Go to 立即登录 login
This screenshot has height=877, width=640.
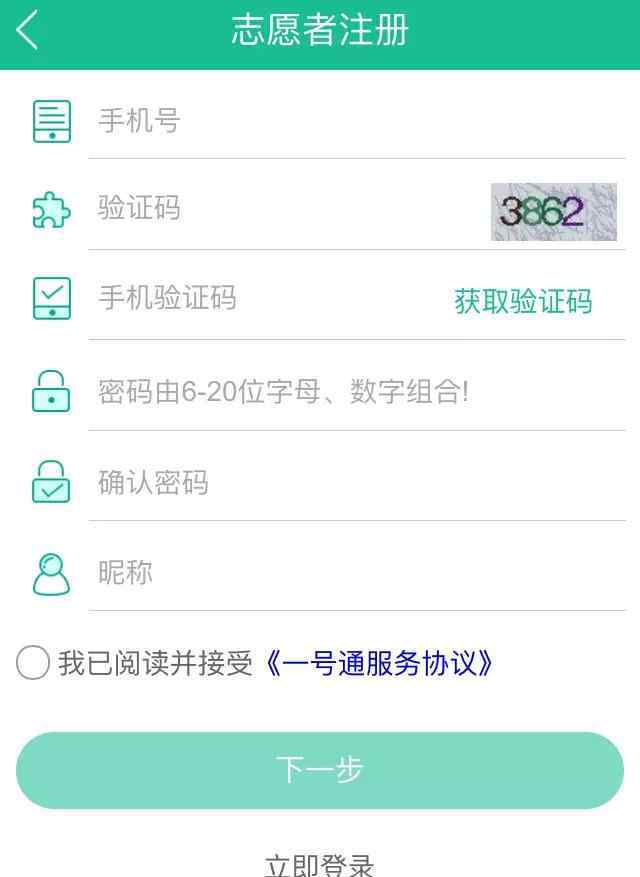(320, 864)
